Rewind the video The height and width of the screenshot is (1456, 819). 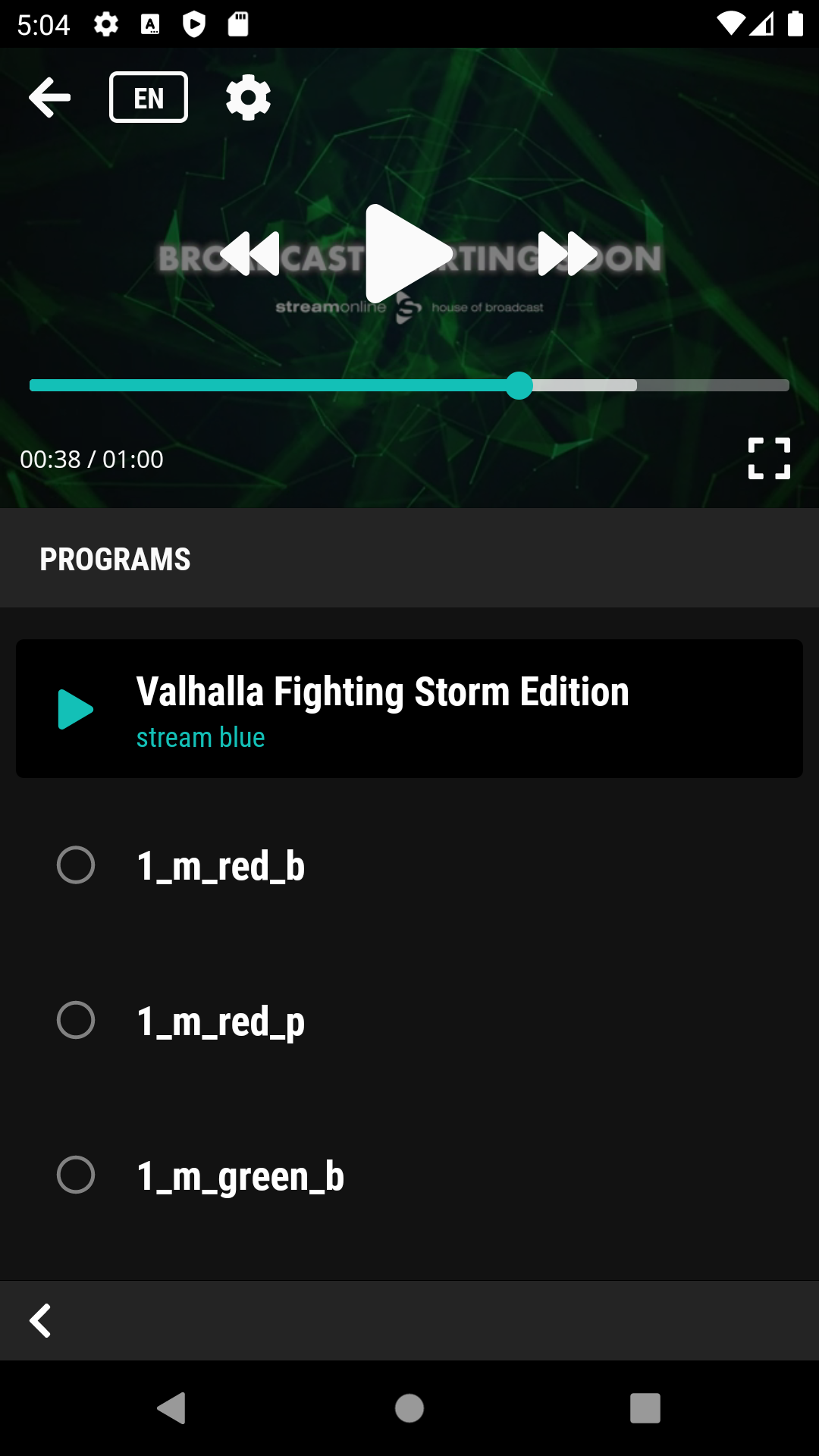(x=250, y=254)
